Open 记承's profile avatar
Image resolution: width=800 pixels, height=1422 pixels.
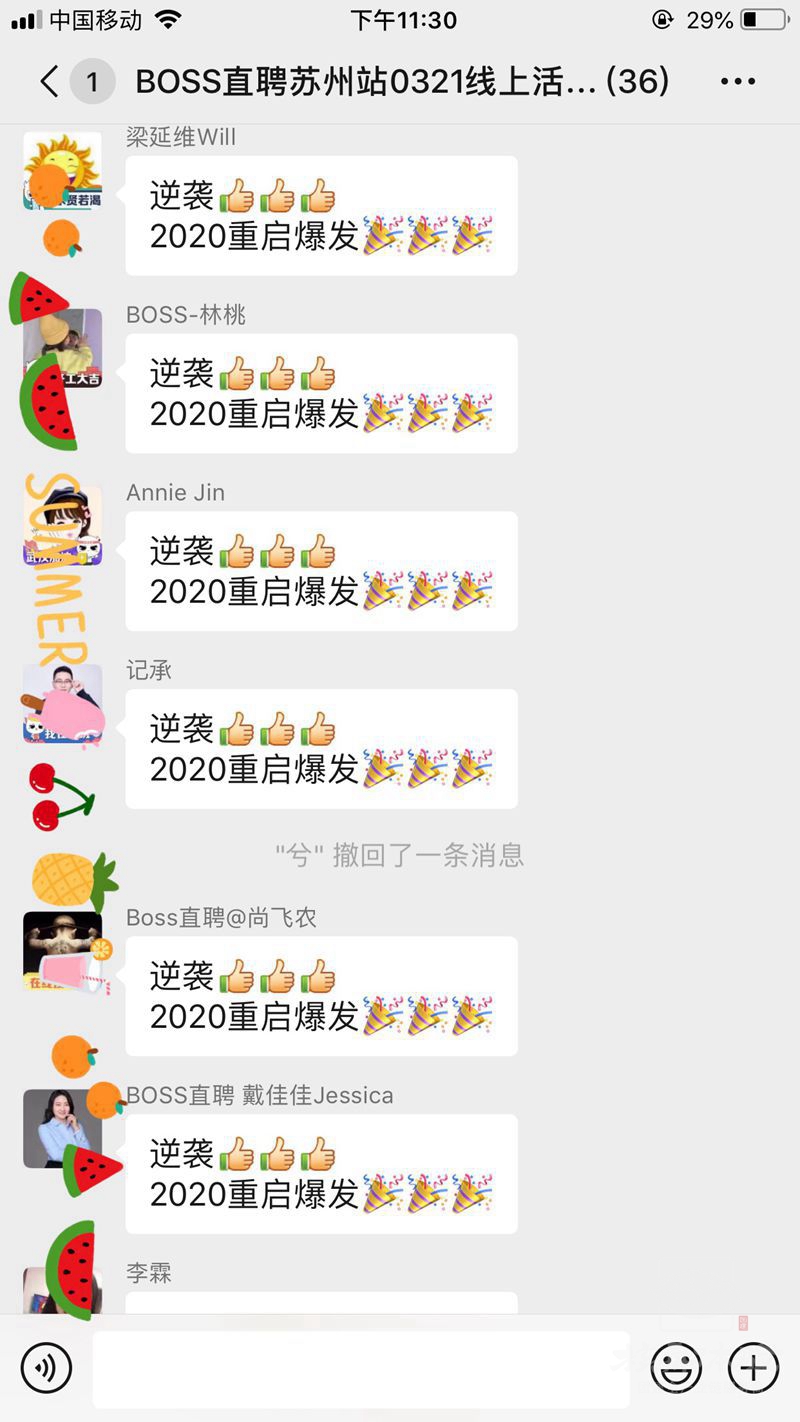click(x=62, y=704)
